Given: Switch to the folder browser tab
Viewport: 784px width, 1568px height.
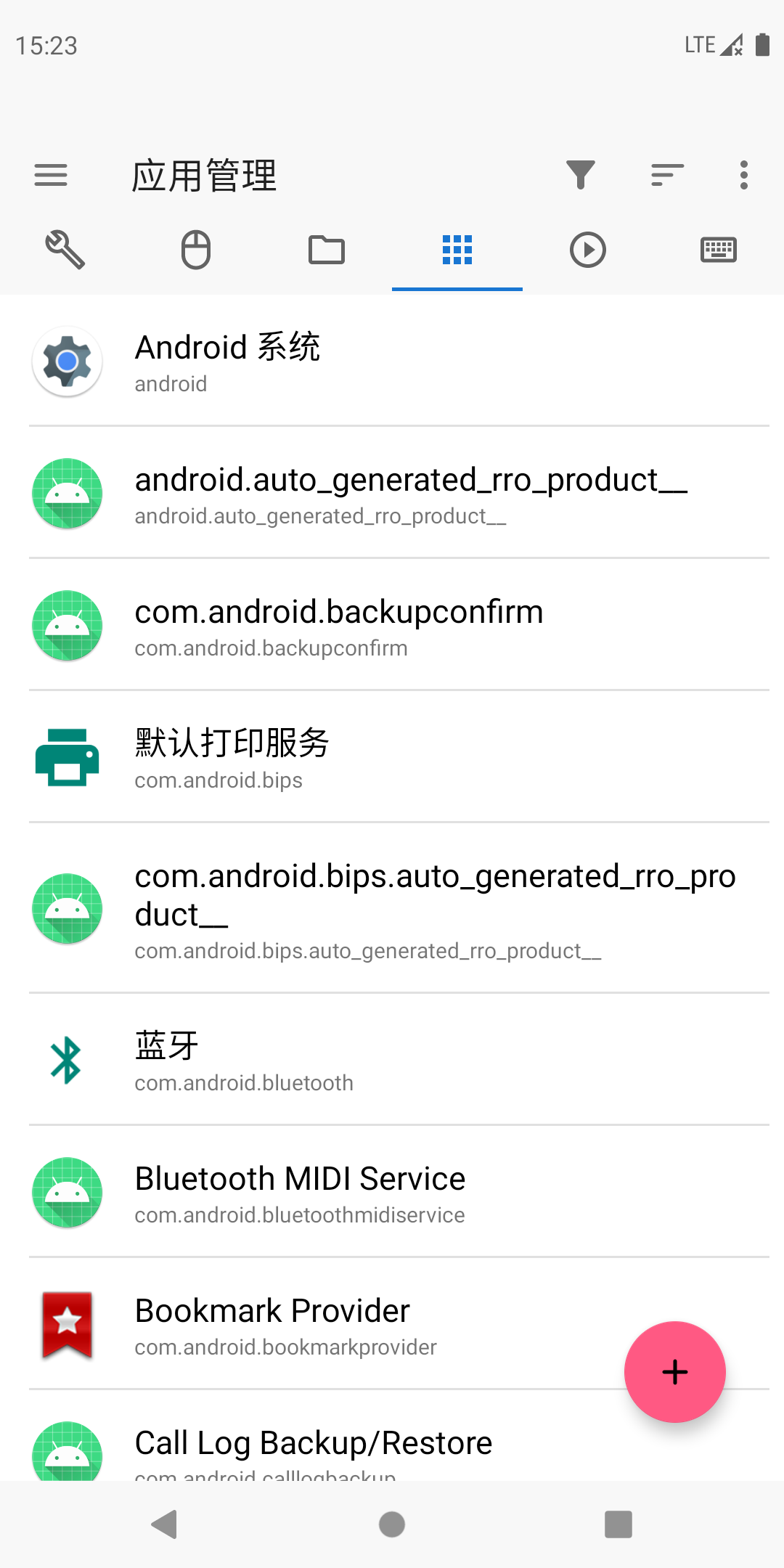Looking at the screenshot, I should click(x=326, y=250).
